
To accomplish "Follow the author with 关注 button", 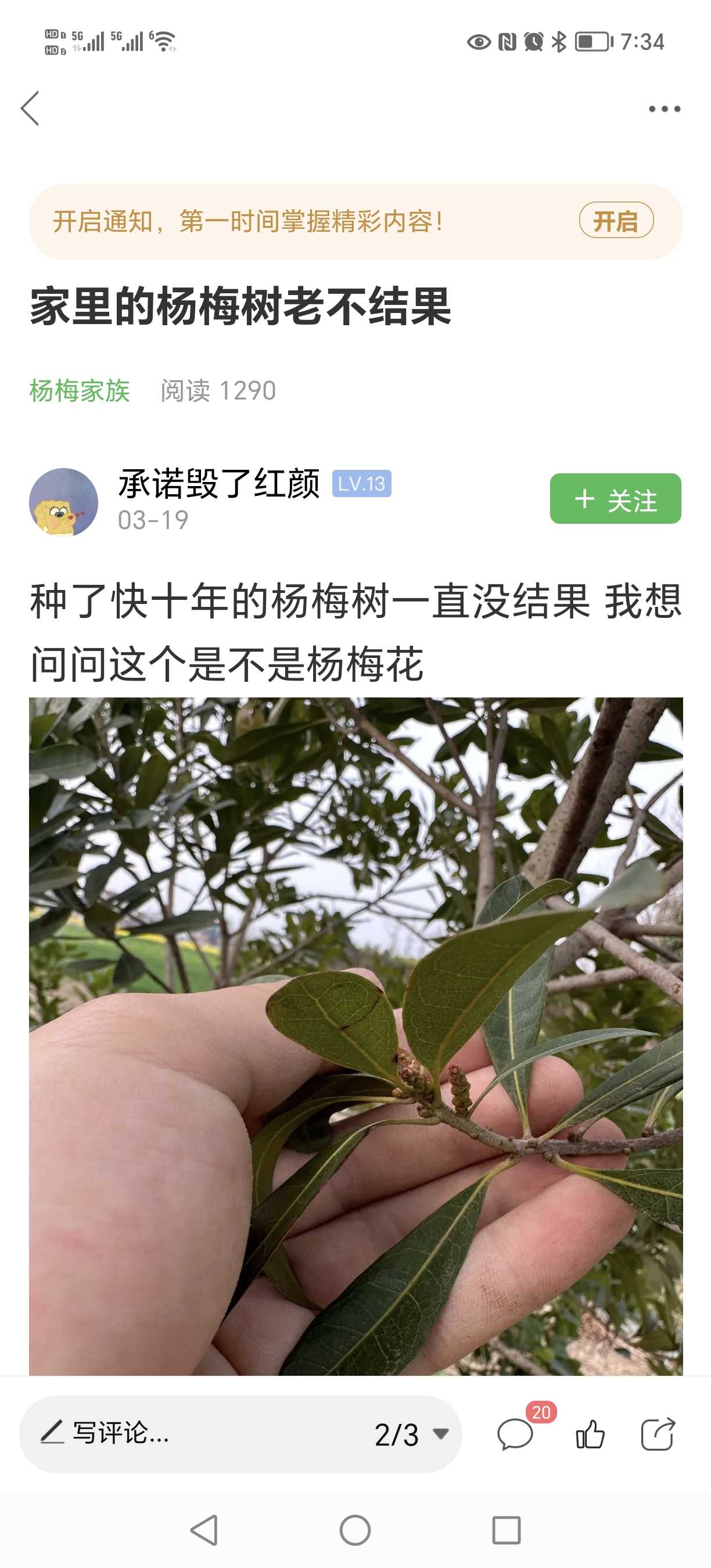I will tap(615, 499).
